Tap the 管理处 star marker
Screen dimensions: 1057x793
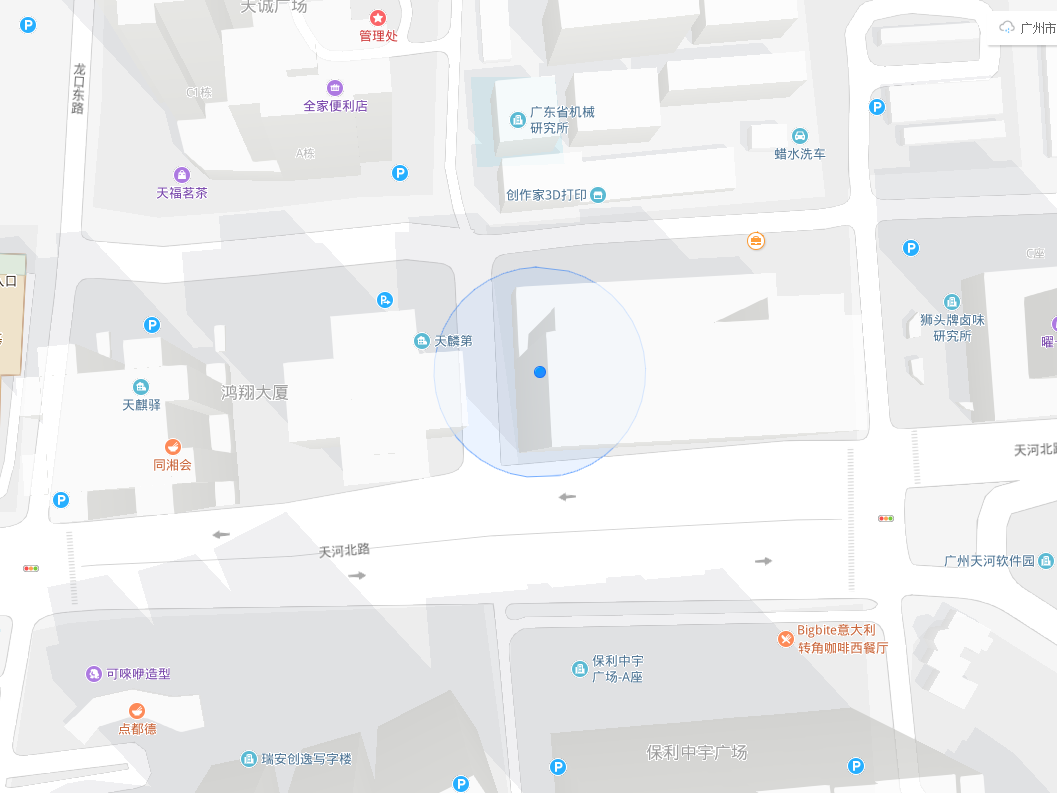coord(378,18)
